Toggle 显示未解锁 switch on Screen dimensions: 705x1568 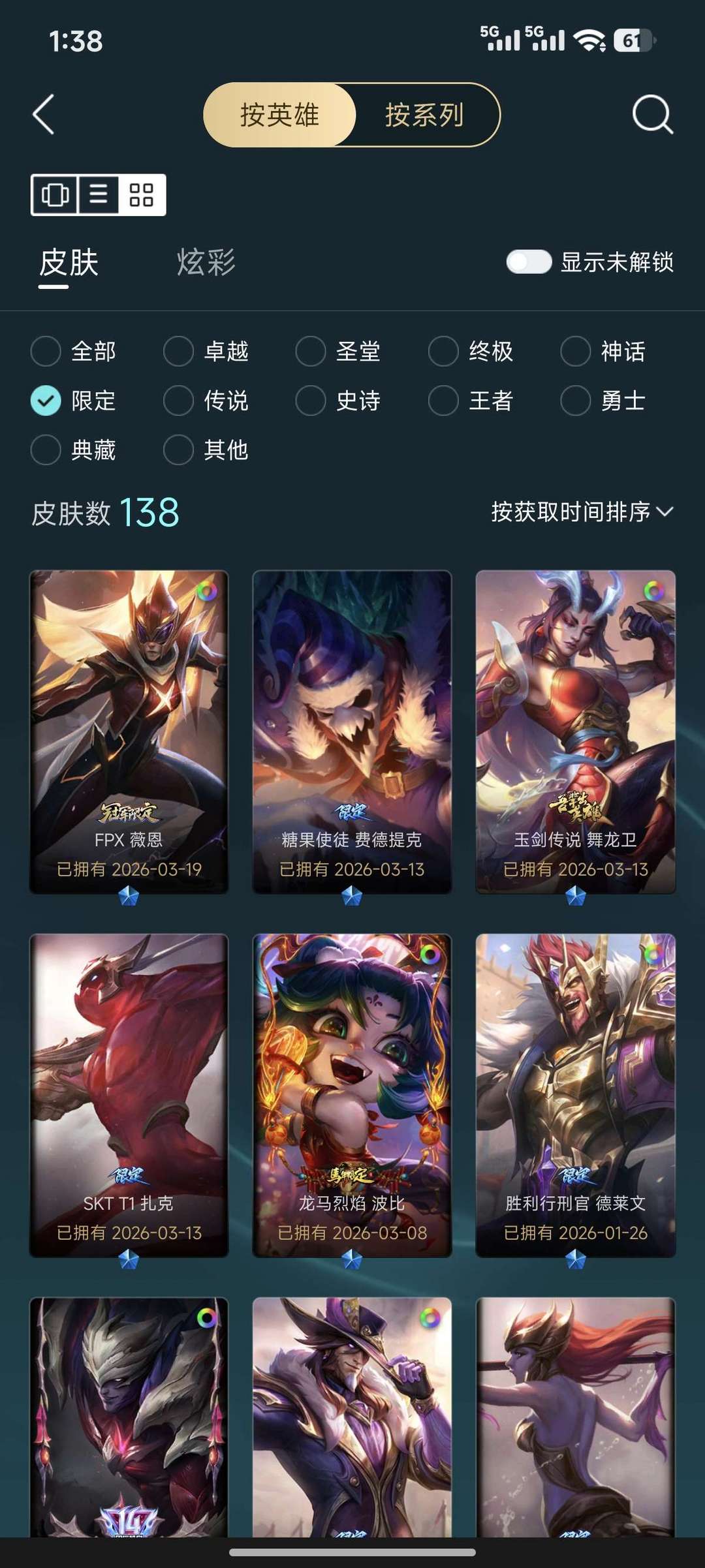point(529,262)
